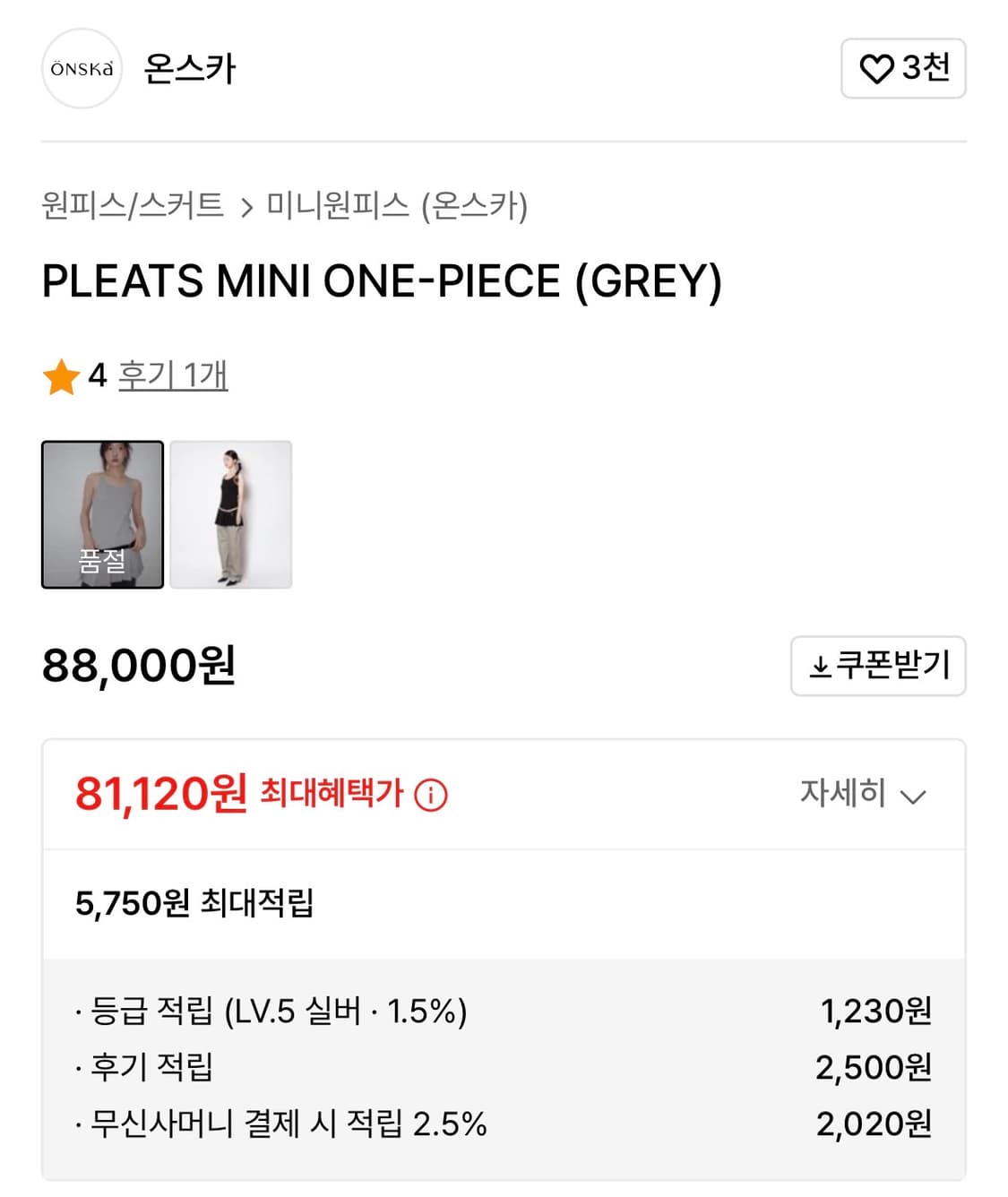Select the sold-out grey product thumbnail
This screenshot has height=1197, width=1008.
[x=102, y=514]
